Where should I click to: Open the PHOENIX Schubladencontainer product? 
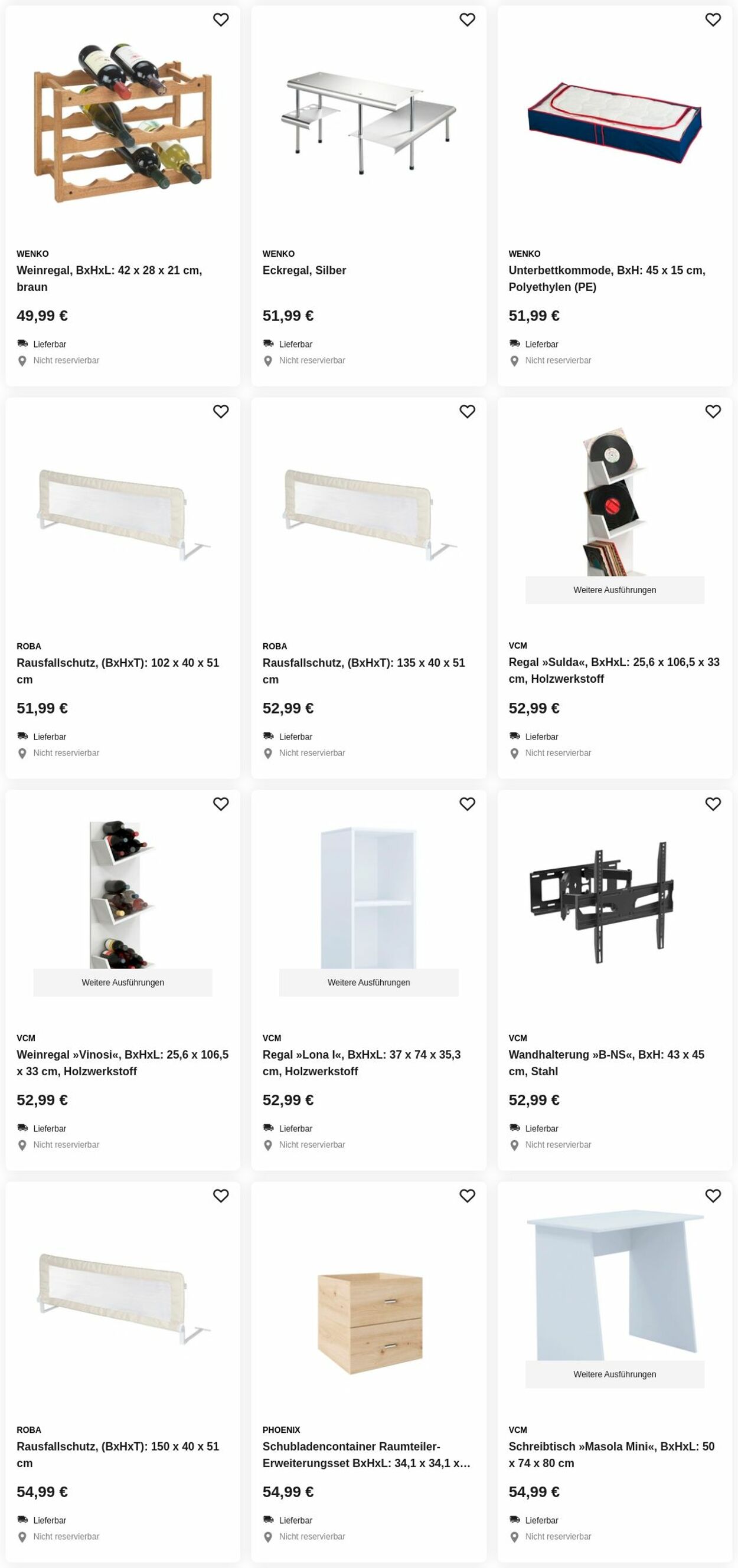click(366, 1454)
